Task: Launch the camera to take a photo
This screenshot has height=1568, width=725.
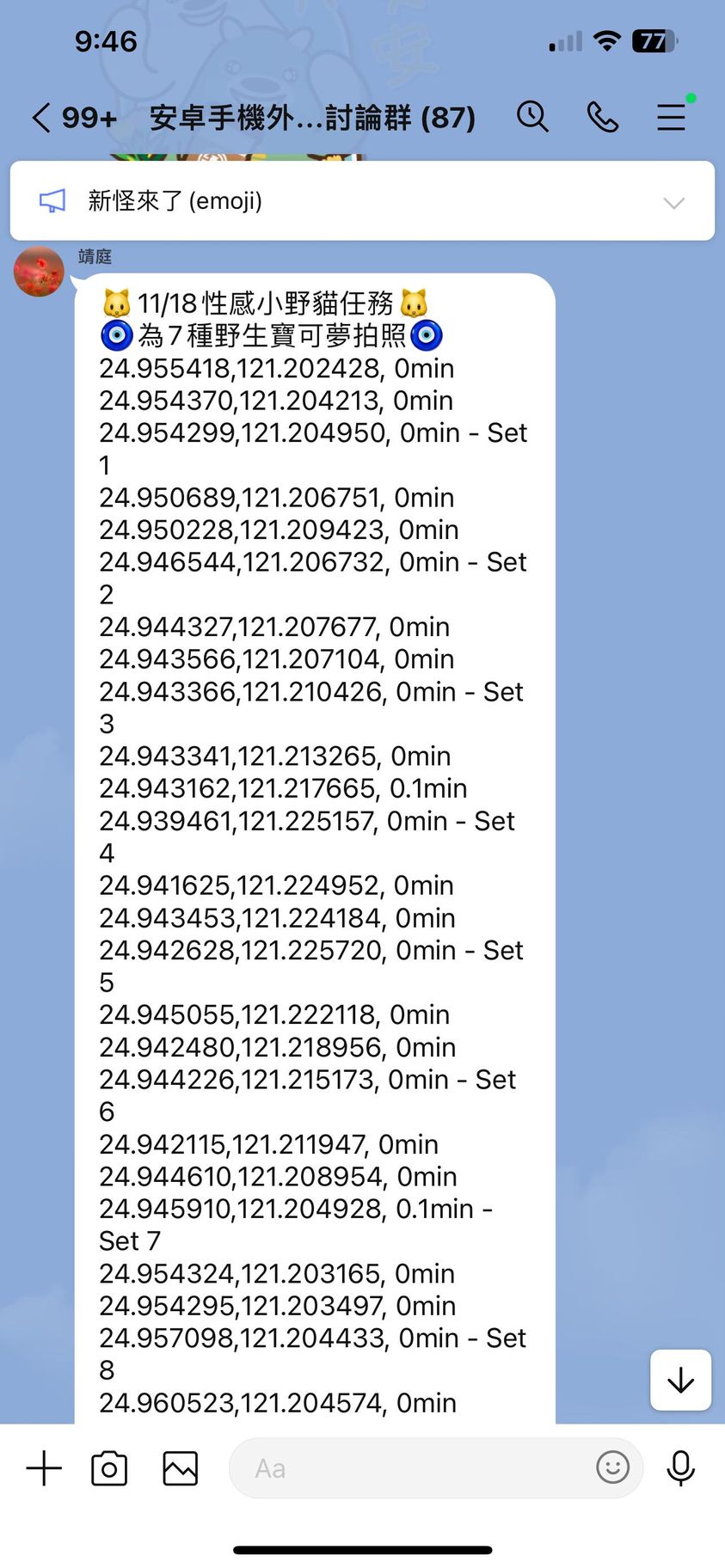Action: click(x=109, y=1468)
